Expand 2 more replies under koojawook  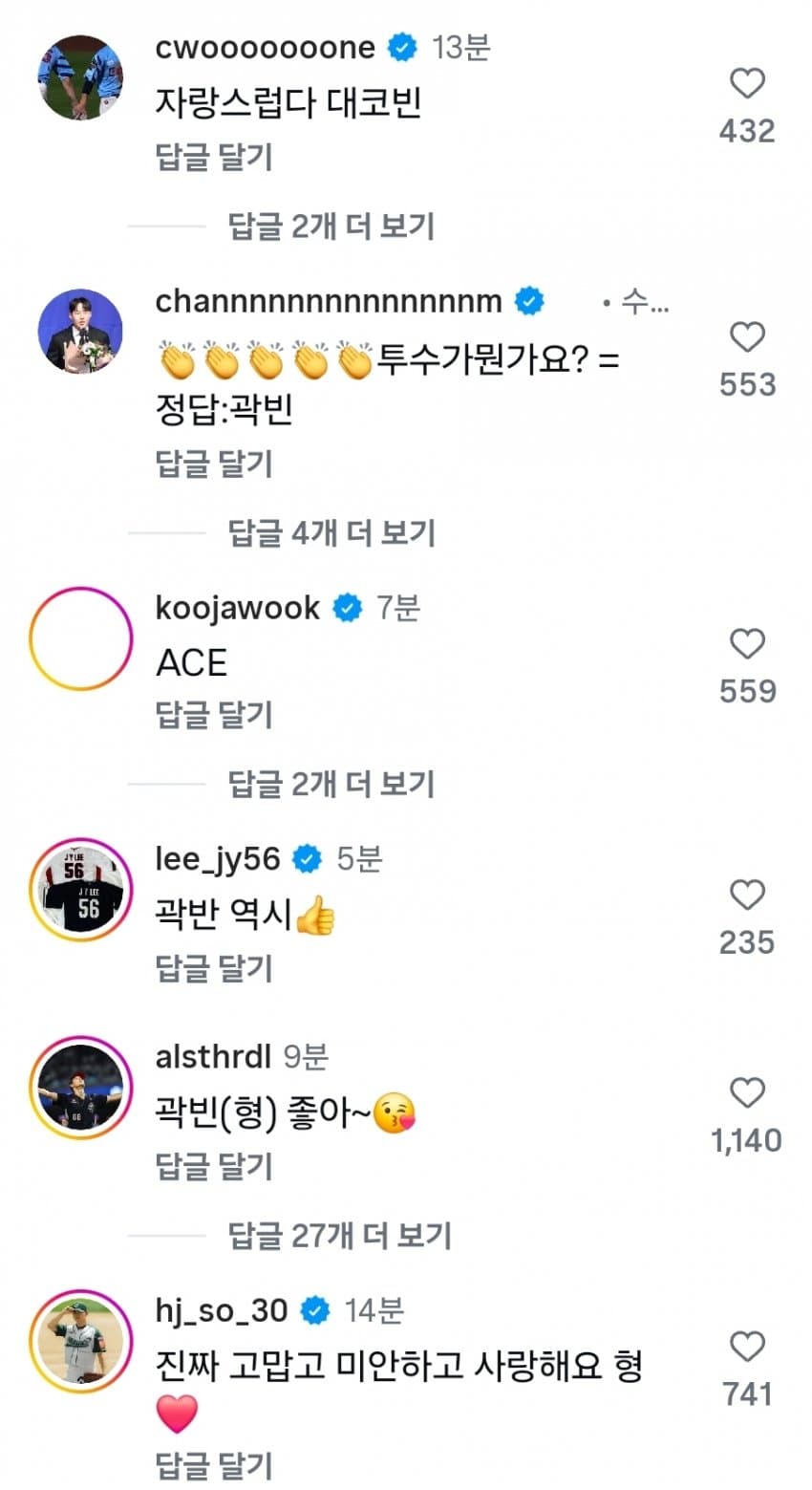331,785
